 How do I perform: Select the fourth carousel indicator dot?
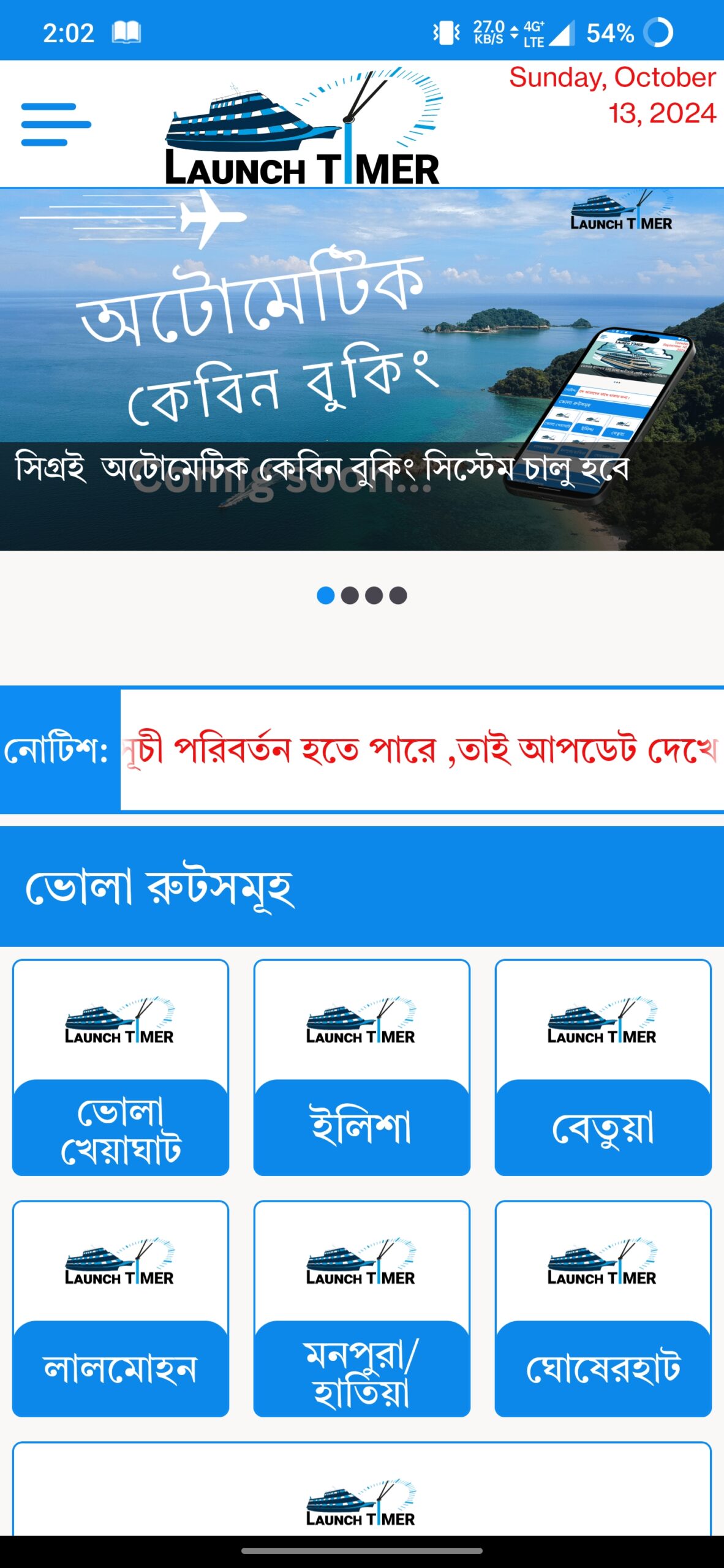398,595
